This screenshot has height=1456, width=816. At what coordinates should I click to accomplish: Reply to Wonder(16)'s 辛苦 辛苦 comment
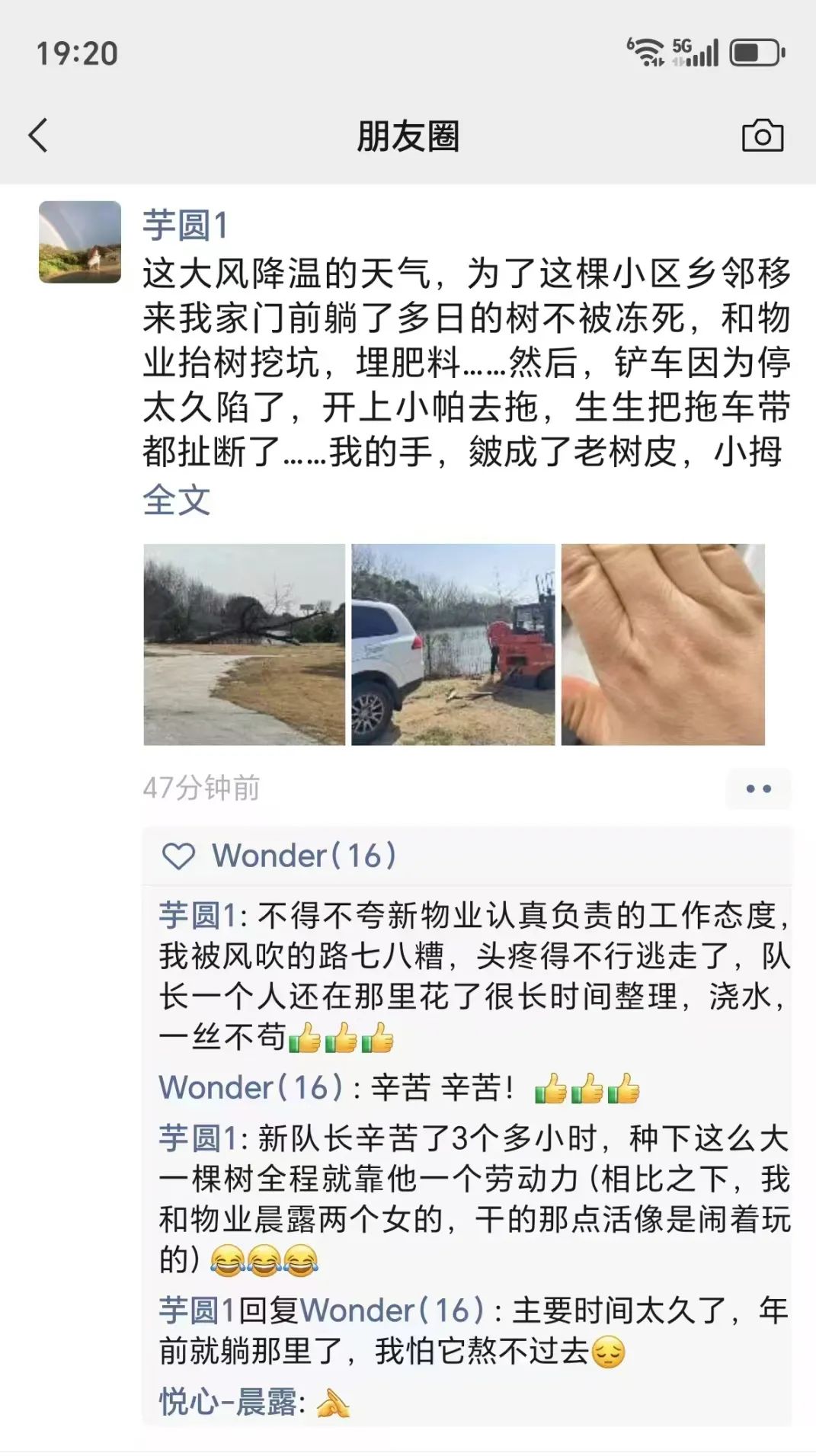442,1088
